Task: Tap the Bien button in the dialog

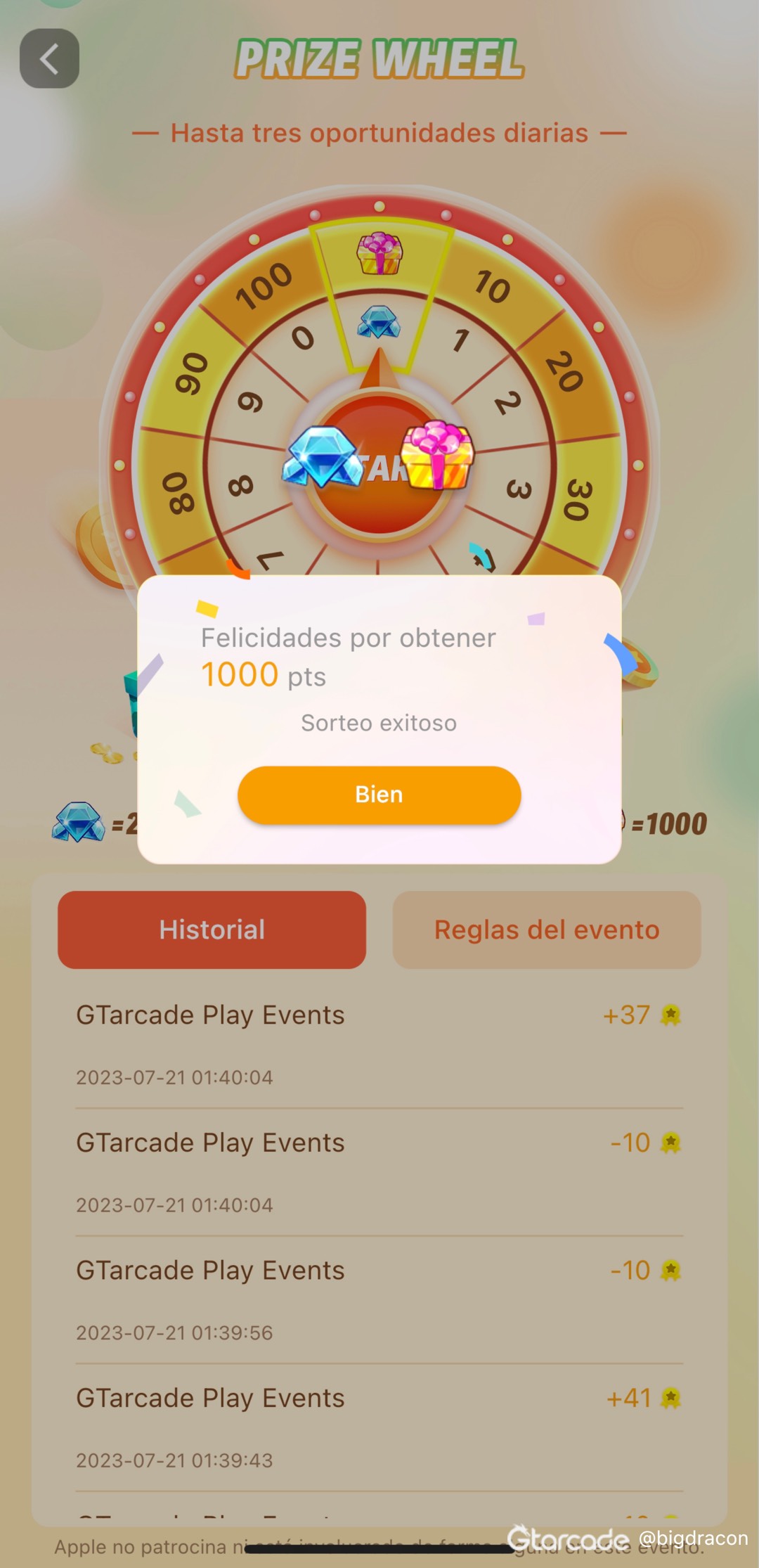Action: click(x=379, y=795)
